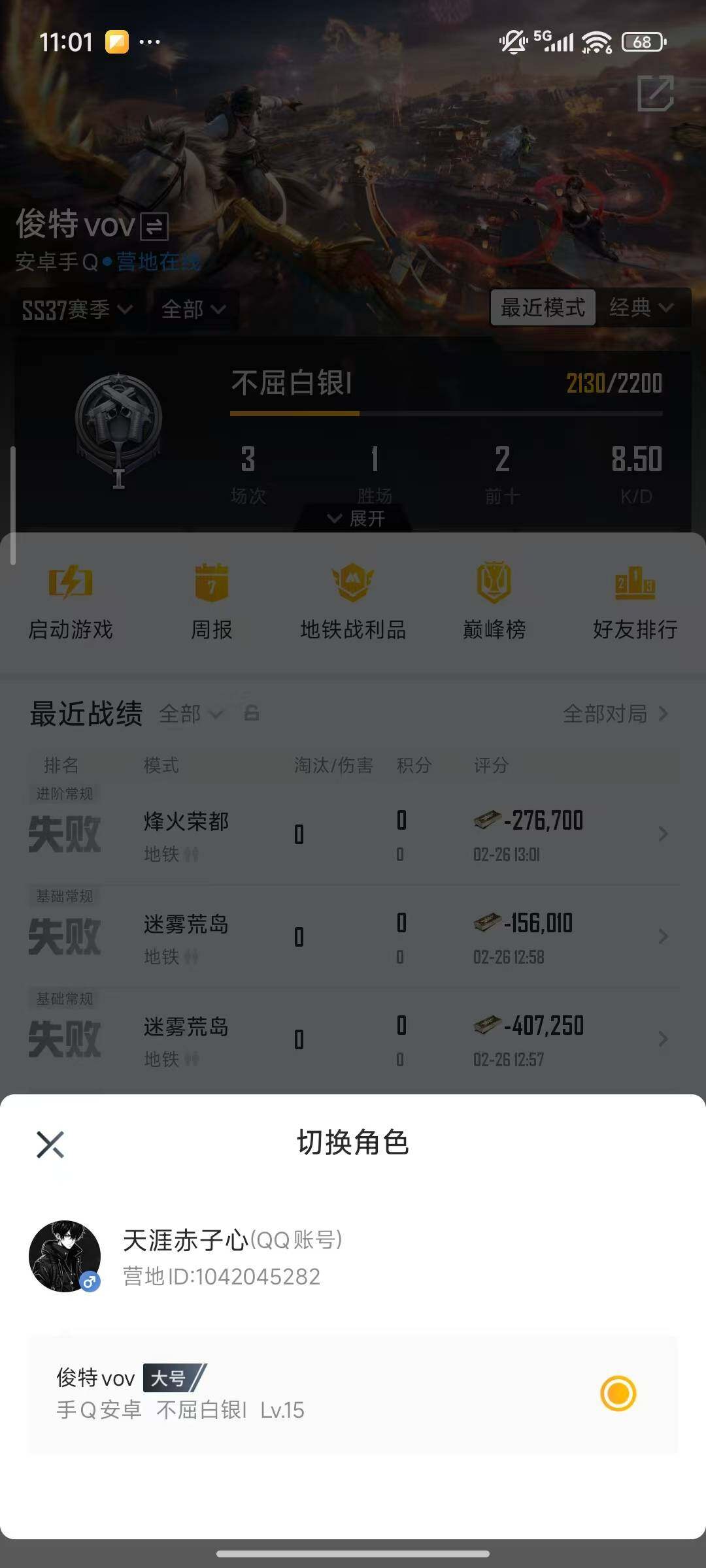
Task: Open the 周报 weekly report icon
Action: (211, 601)
